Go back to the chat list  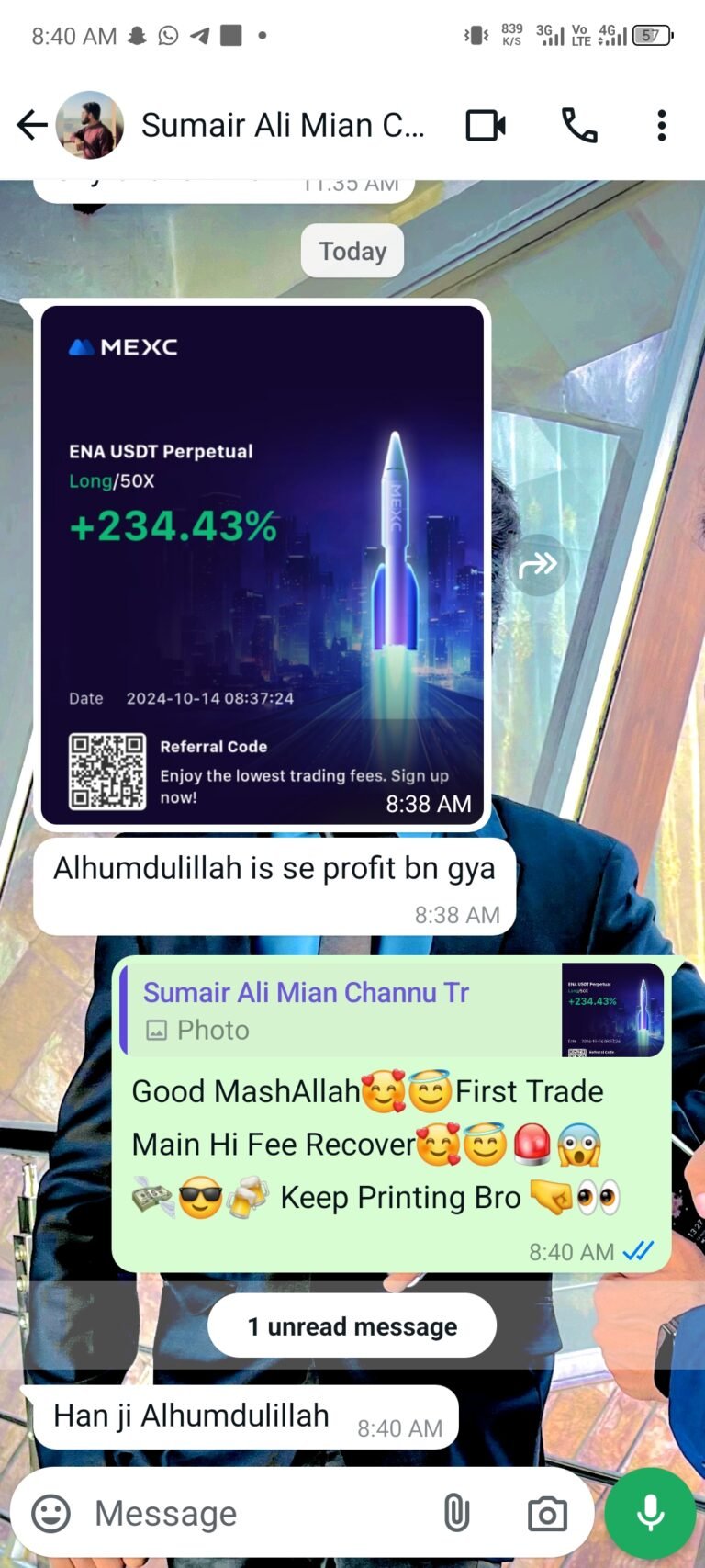pos(31,125)
